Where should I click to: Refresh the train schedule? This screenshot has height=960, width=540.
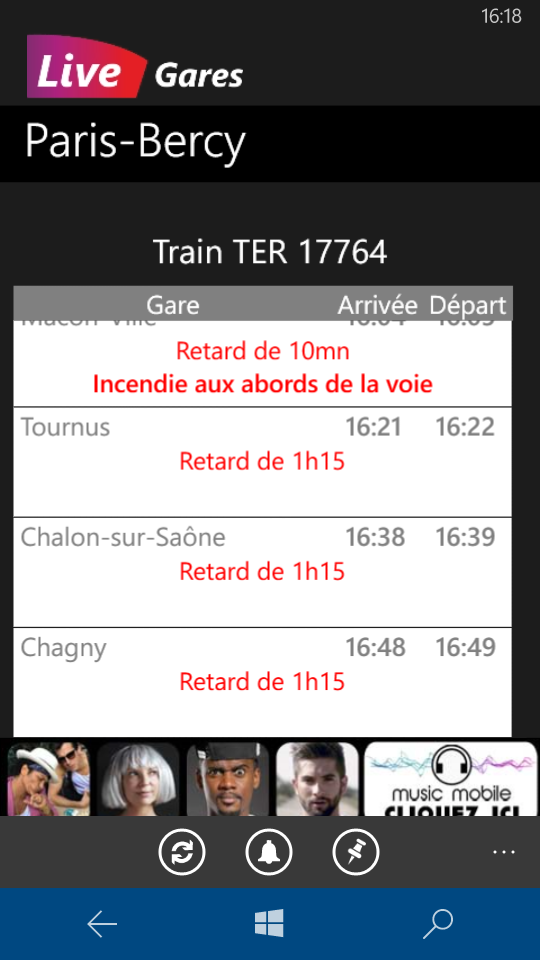[x=182, y=852]
